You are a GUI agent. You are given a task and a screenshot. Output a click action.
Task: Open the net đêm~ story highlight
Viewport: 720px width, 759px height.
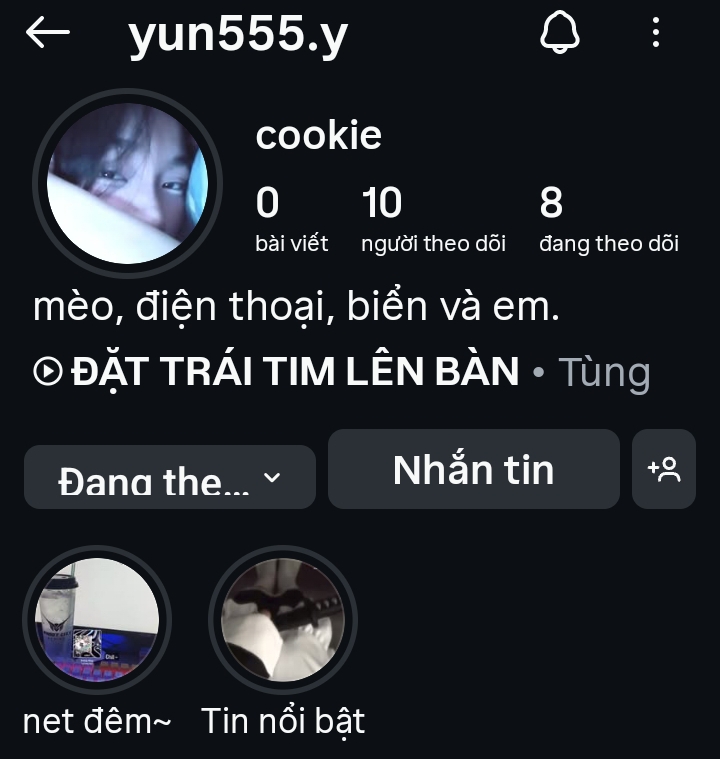(x=97, y=620)
